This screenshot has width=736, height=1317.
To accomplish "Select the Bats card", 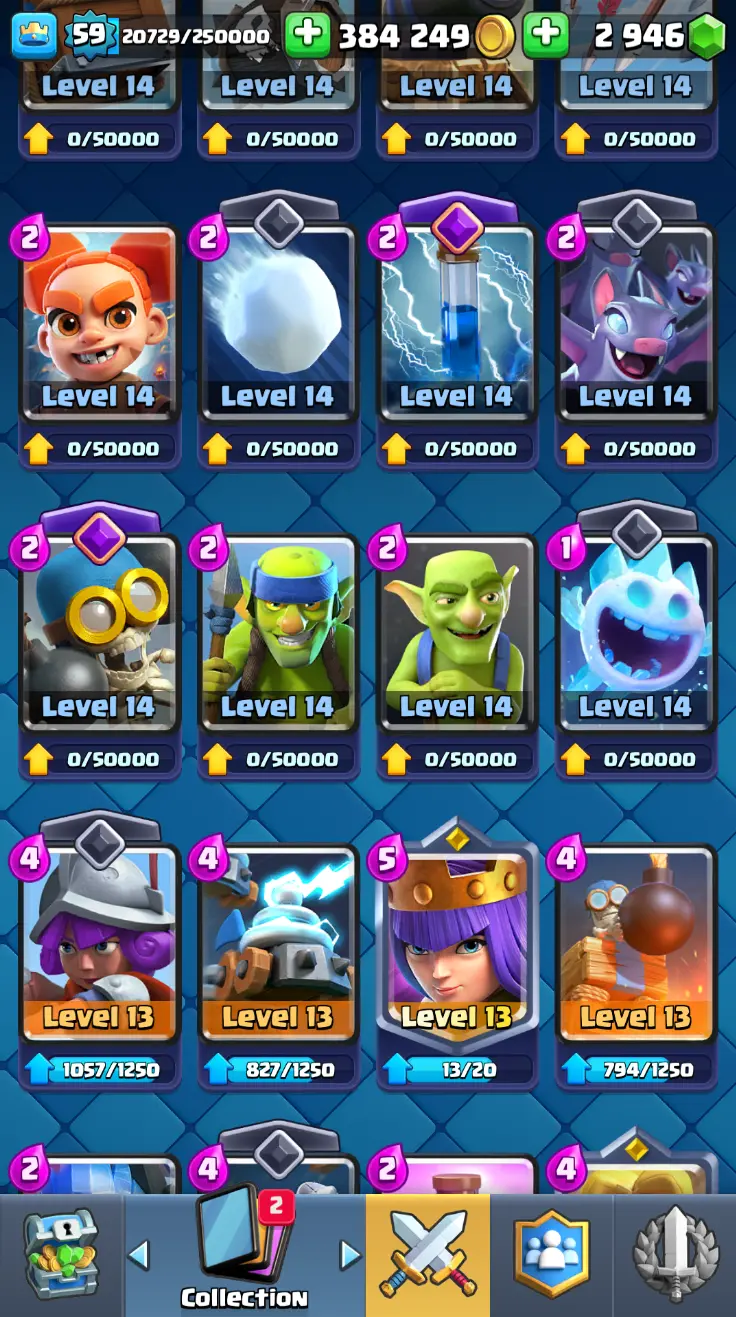I will [x=635, y=320].
